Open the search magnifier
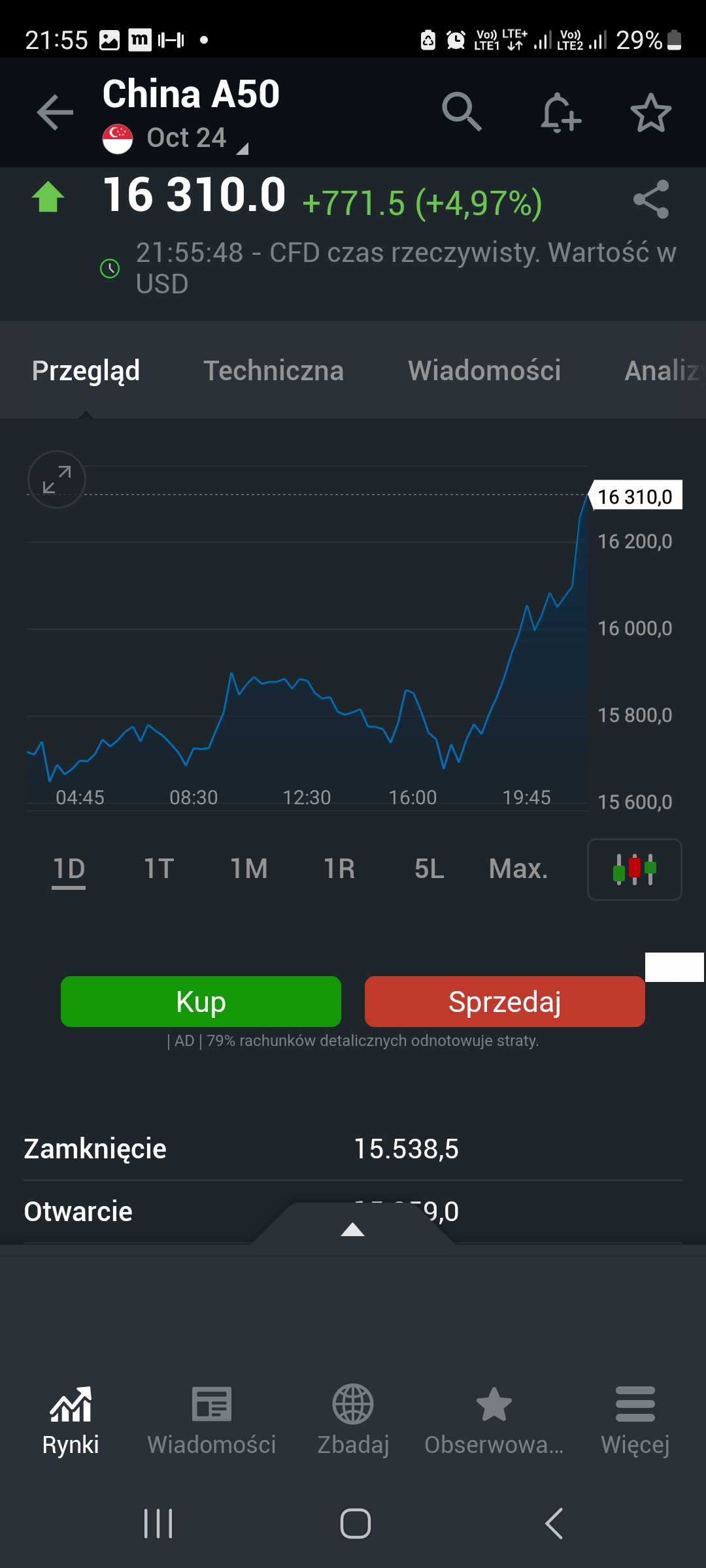 [462, 112]
